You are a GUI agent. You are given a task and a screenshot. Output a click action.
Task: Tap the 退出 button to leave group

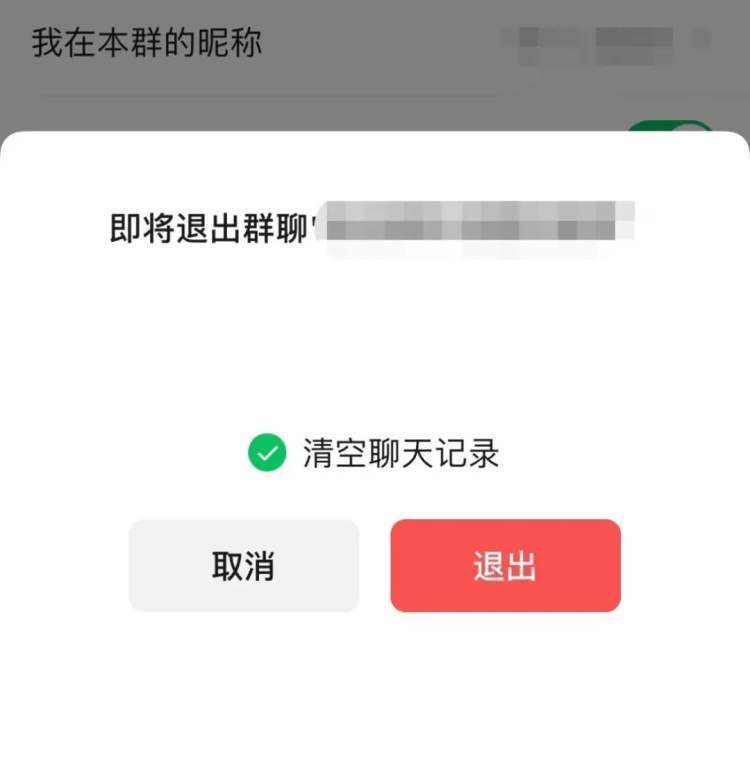click(x=505, y=565)
